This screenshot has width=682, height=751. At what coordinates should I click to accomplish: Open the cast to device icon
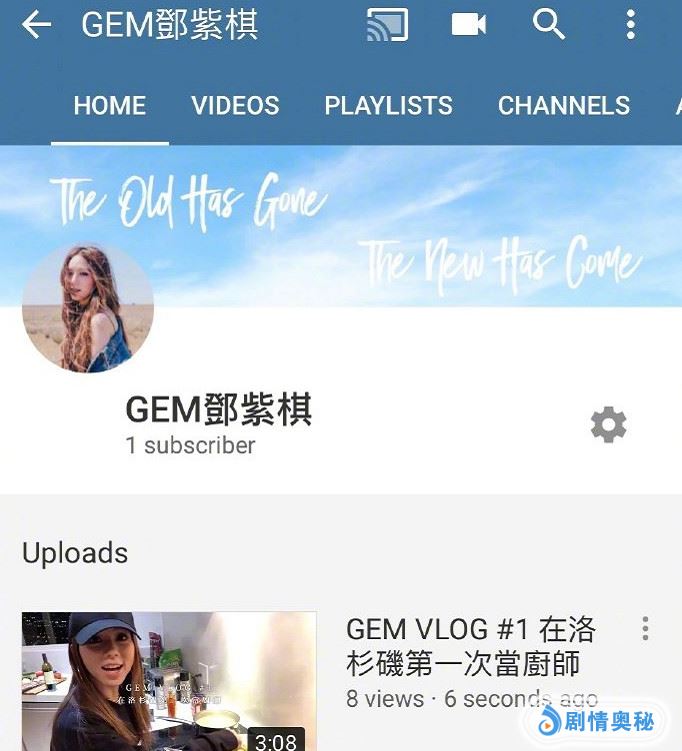point(389,25)
